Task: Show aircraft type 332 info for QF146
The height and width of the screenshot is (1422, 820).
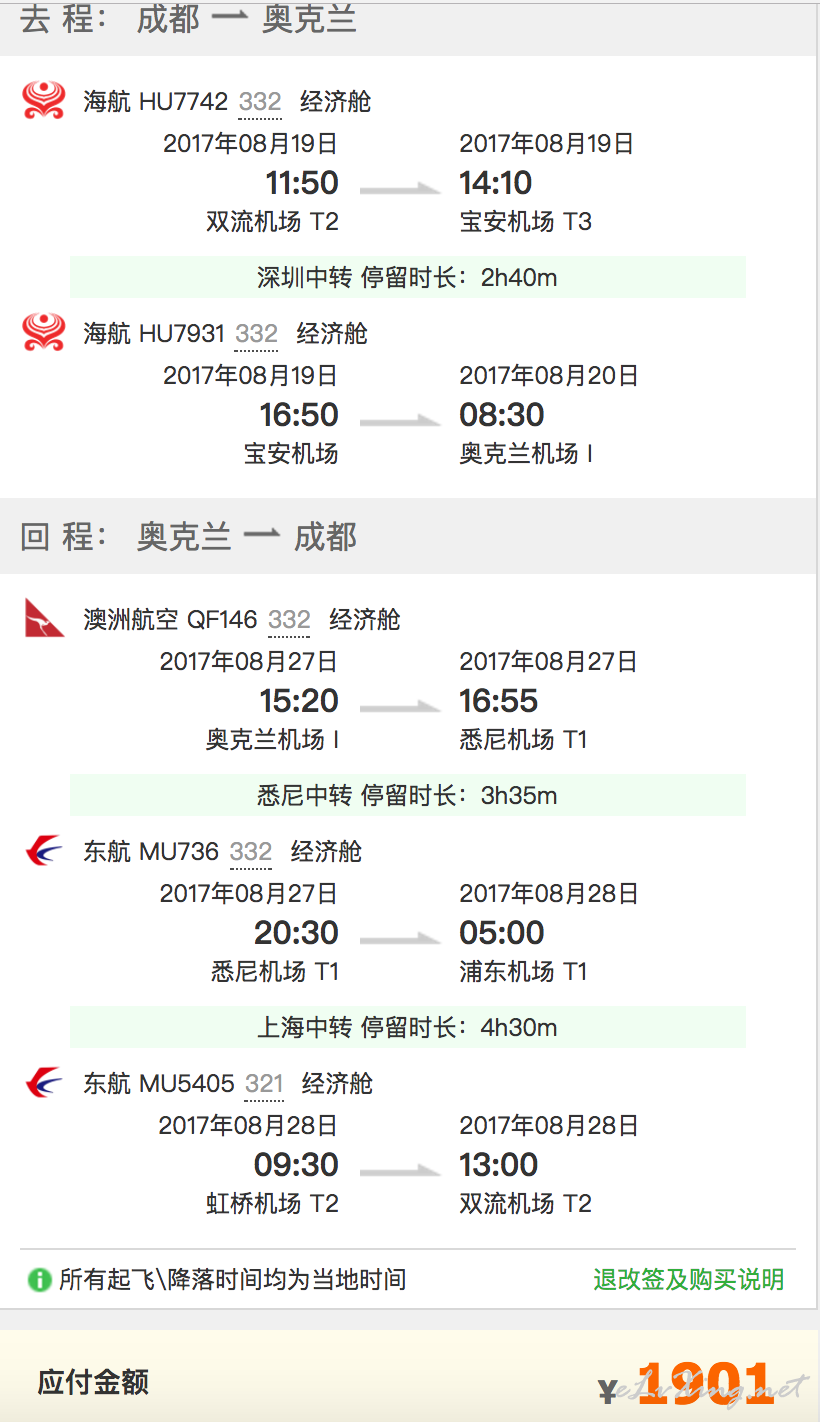Action: coord(289,620)
